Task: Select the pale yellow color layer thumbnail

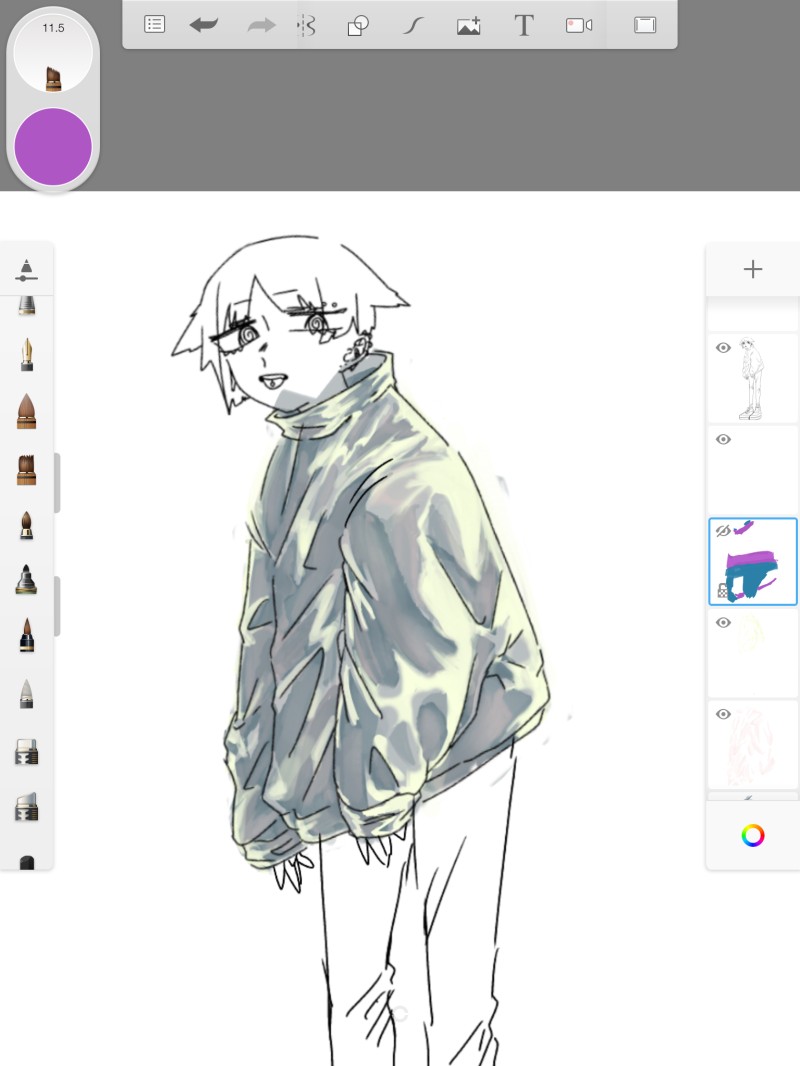Action: tap(753, 653)
